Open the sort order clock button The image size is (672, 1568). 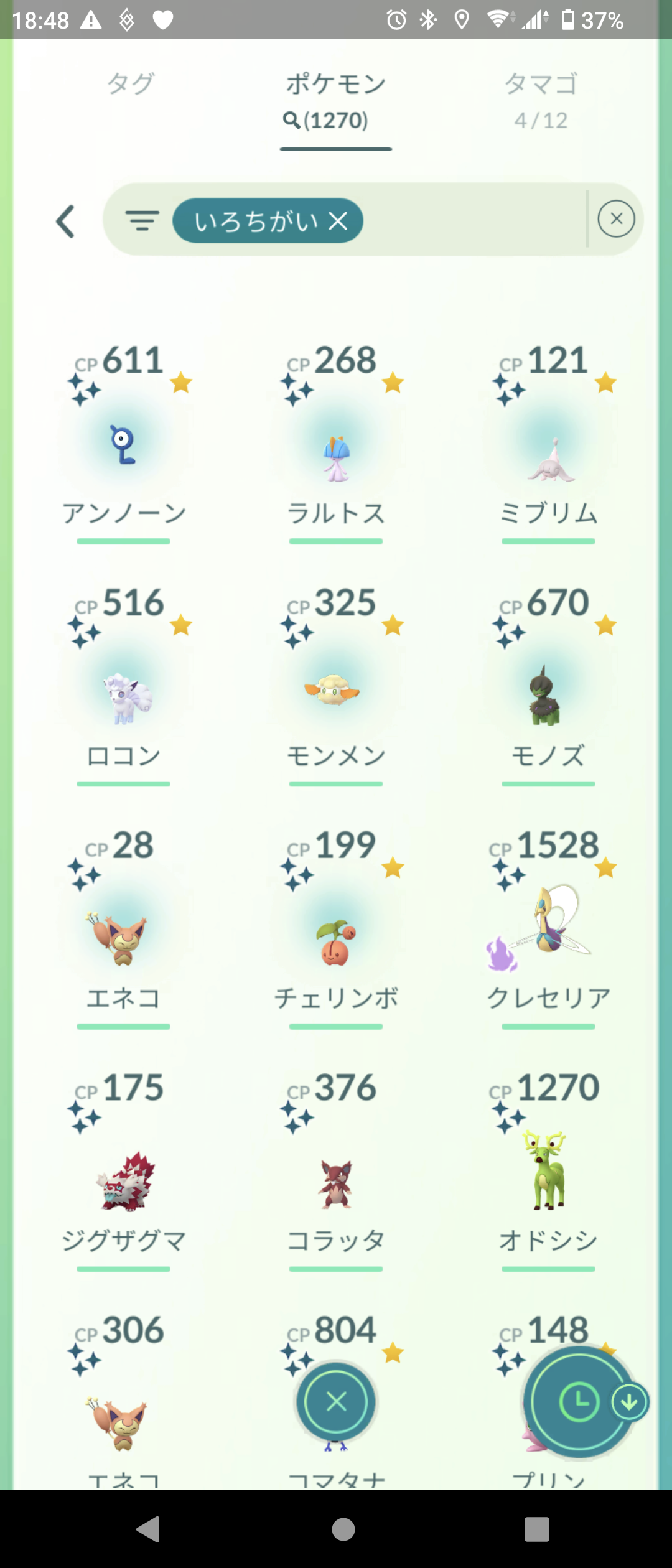pos(579,1402)
